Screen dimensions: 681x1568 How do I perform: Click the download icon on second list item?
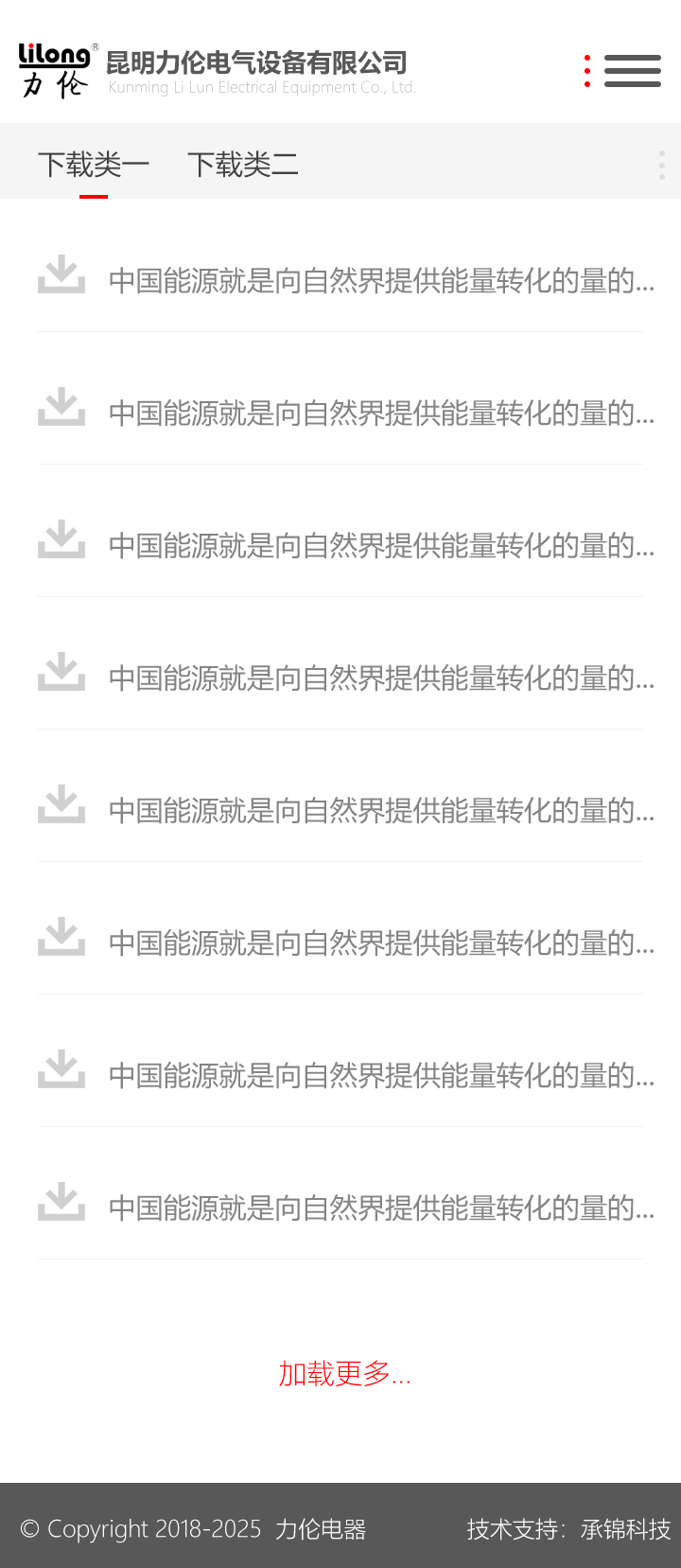pos(61,408)
